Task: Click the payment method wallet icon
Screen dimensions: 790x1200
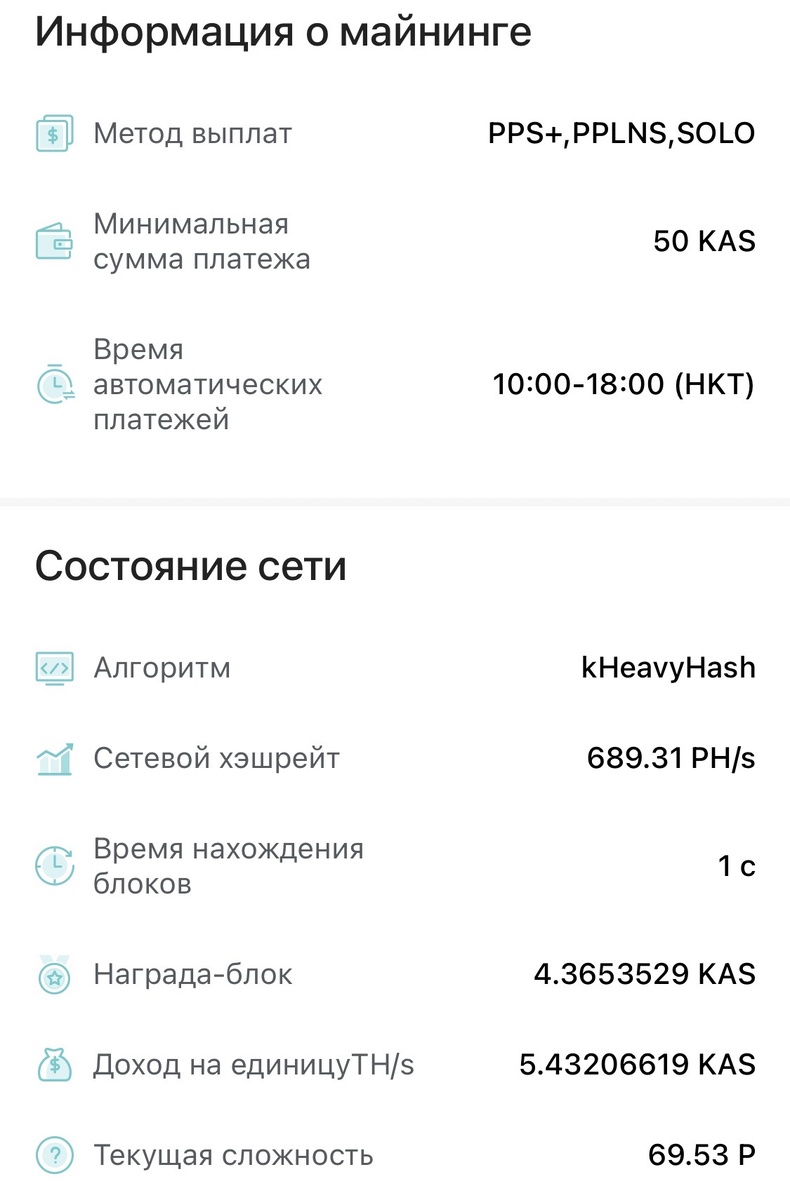Action: [x=54, y=133]
